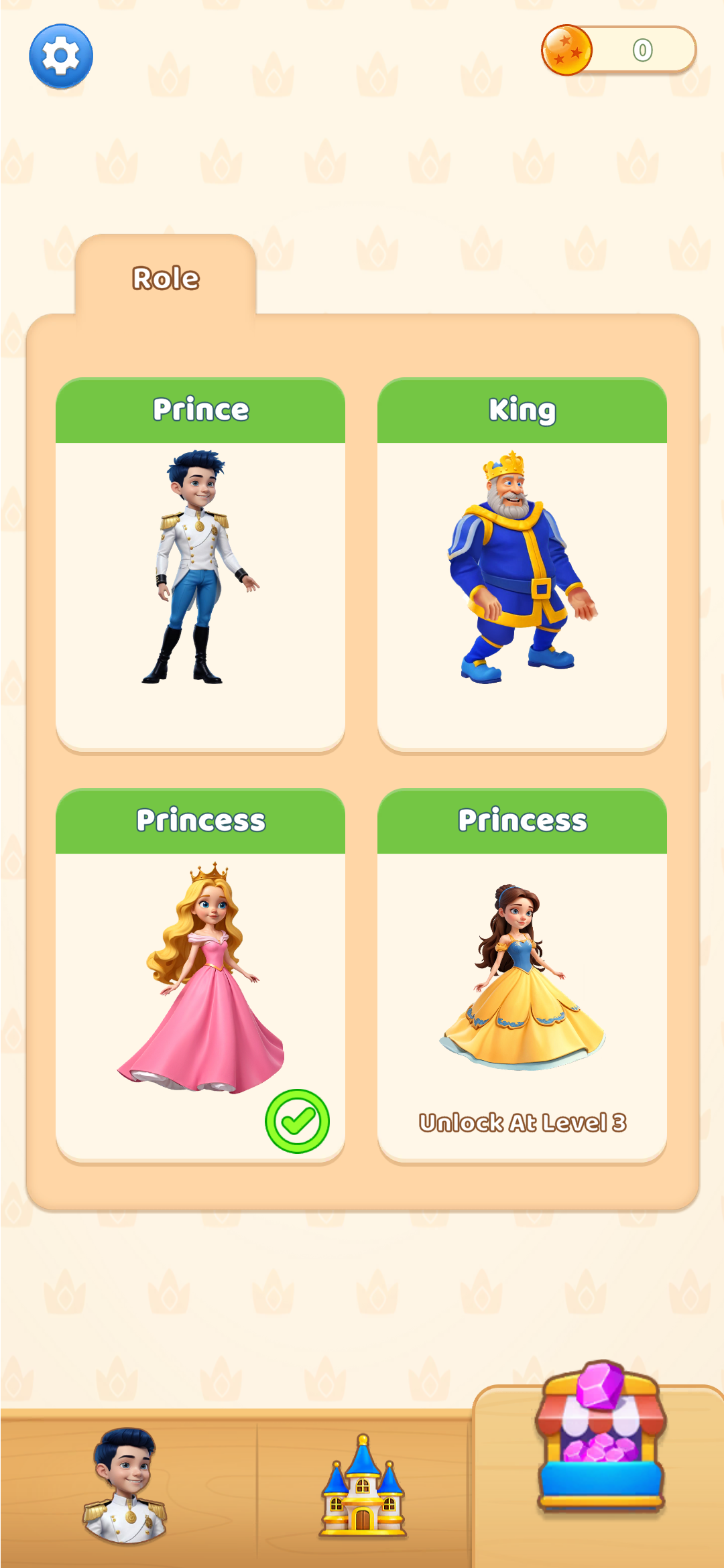724x1568 pixels.
Task: Choose the King role card
Action: (522, 565)
